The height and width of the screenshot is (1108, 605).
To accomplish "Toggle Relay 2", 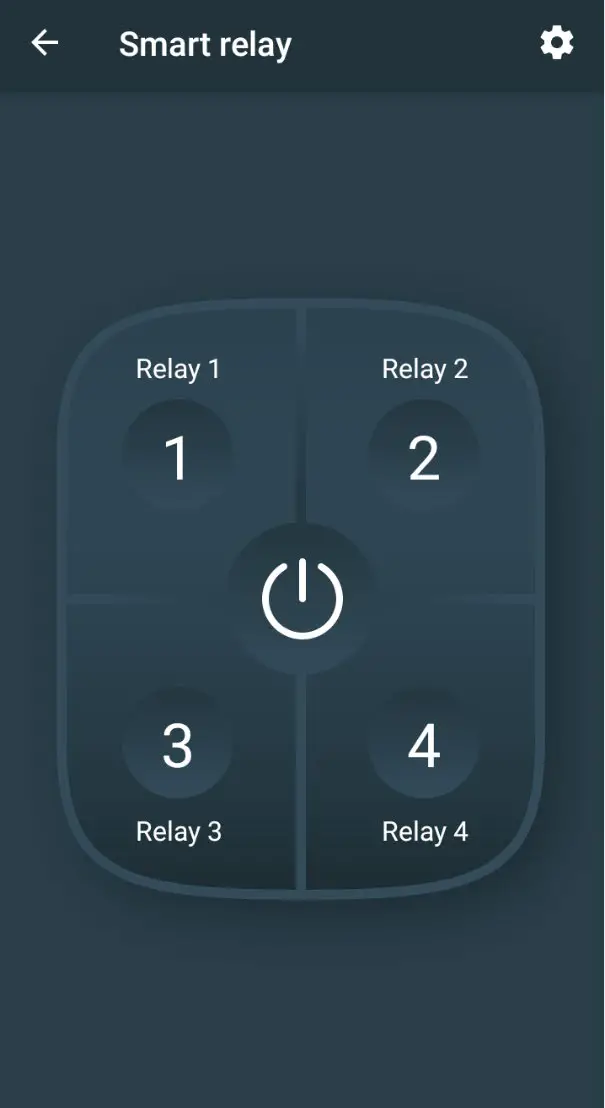I will [x=424, y=456].
